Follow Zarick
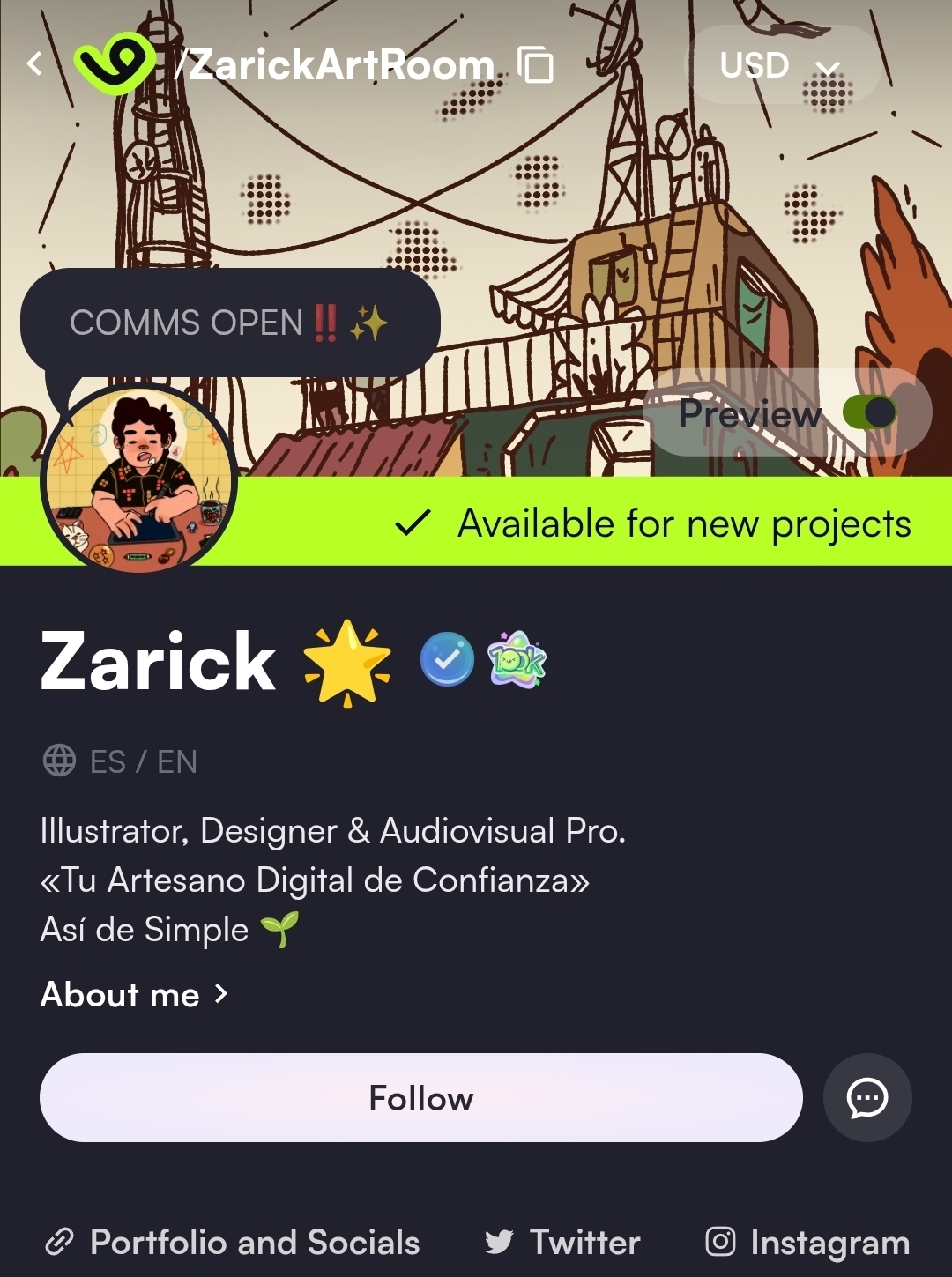The image size is (952, 1277). [x=420, y=1098]
